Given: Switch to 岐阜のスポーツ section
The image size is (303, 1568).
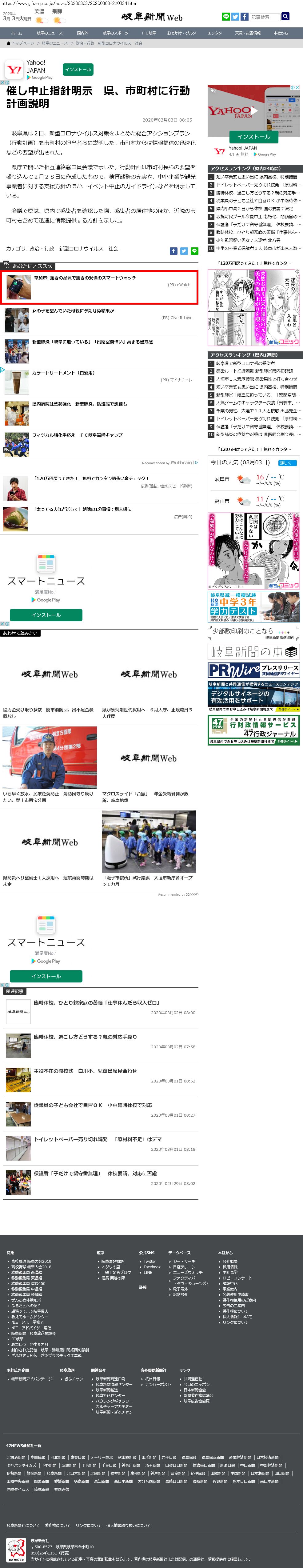Looking at the screenshot, I should click(116, 33).
